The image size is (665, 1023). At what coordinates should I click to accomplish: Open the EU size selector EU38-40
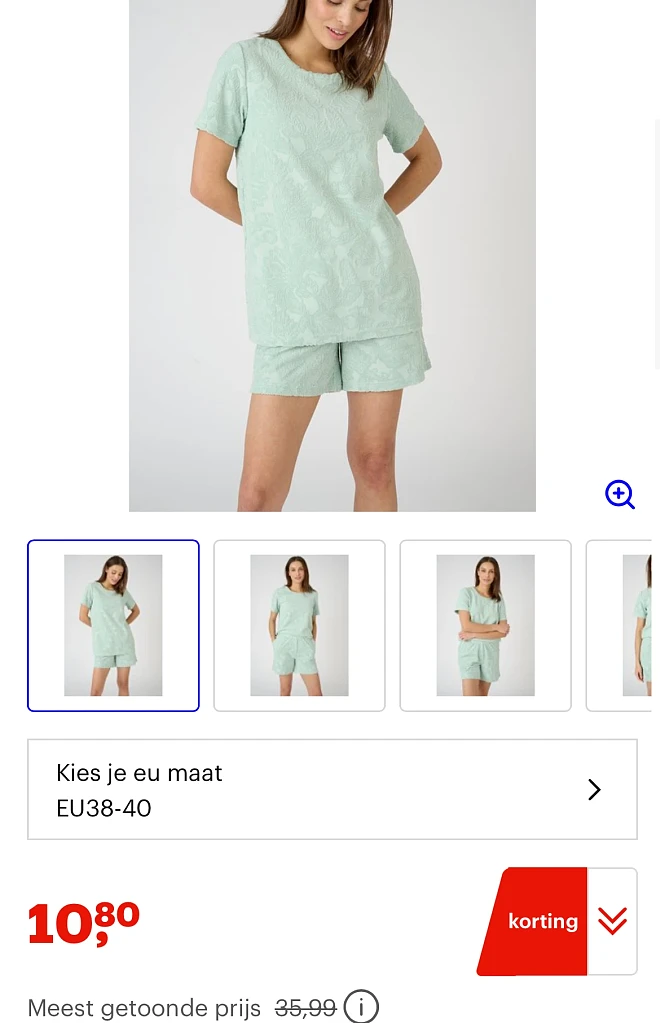[332, 790]
